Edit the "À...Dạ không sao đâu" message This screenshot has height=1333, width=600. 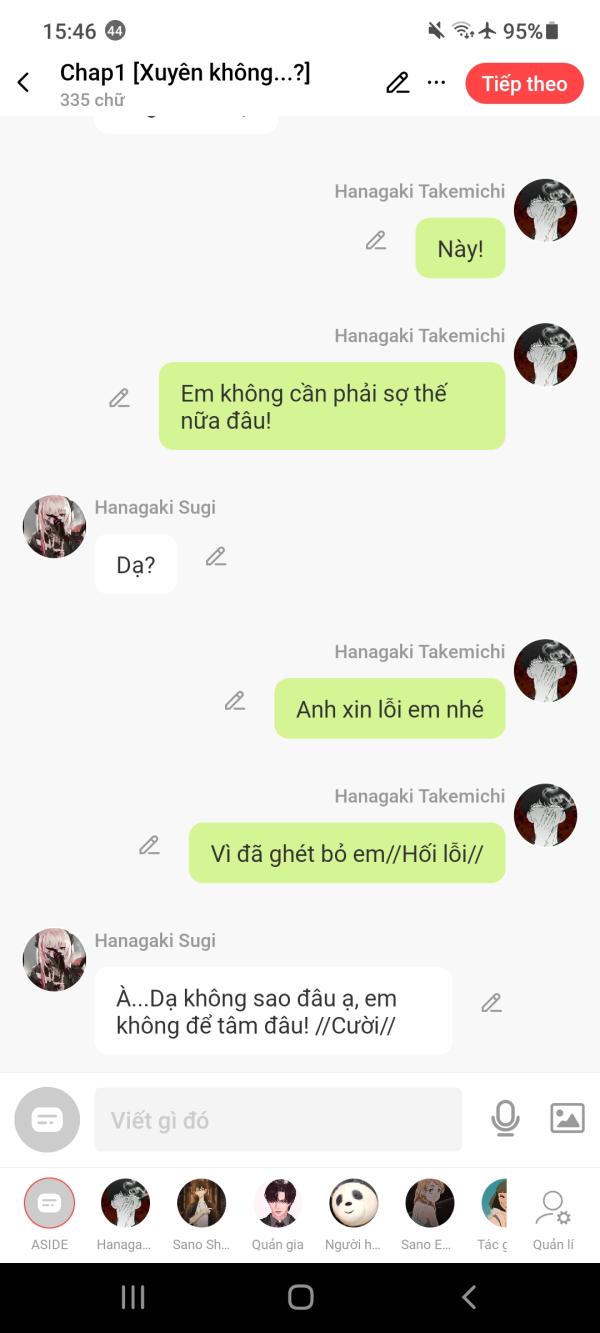click(491, 1003)
